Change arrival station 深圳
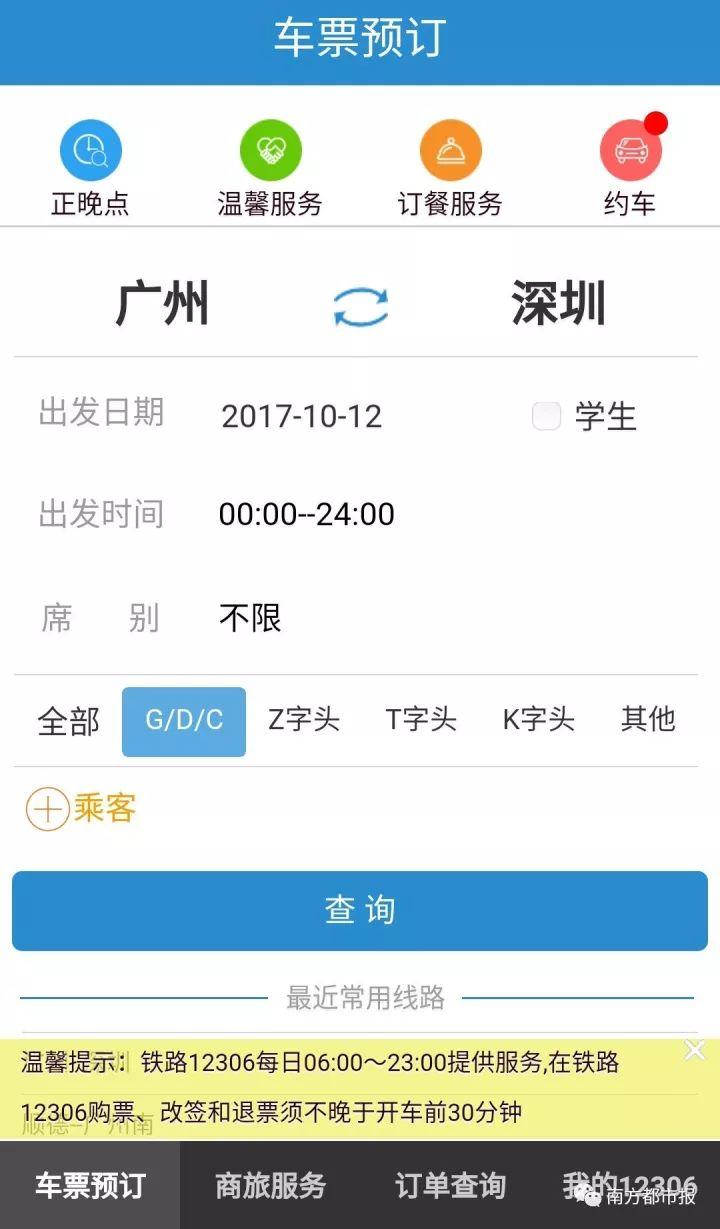720x1229 pixels. pyautogui.click(x=558, y=304)
